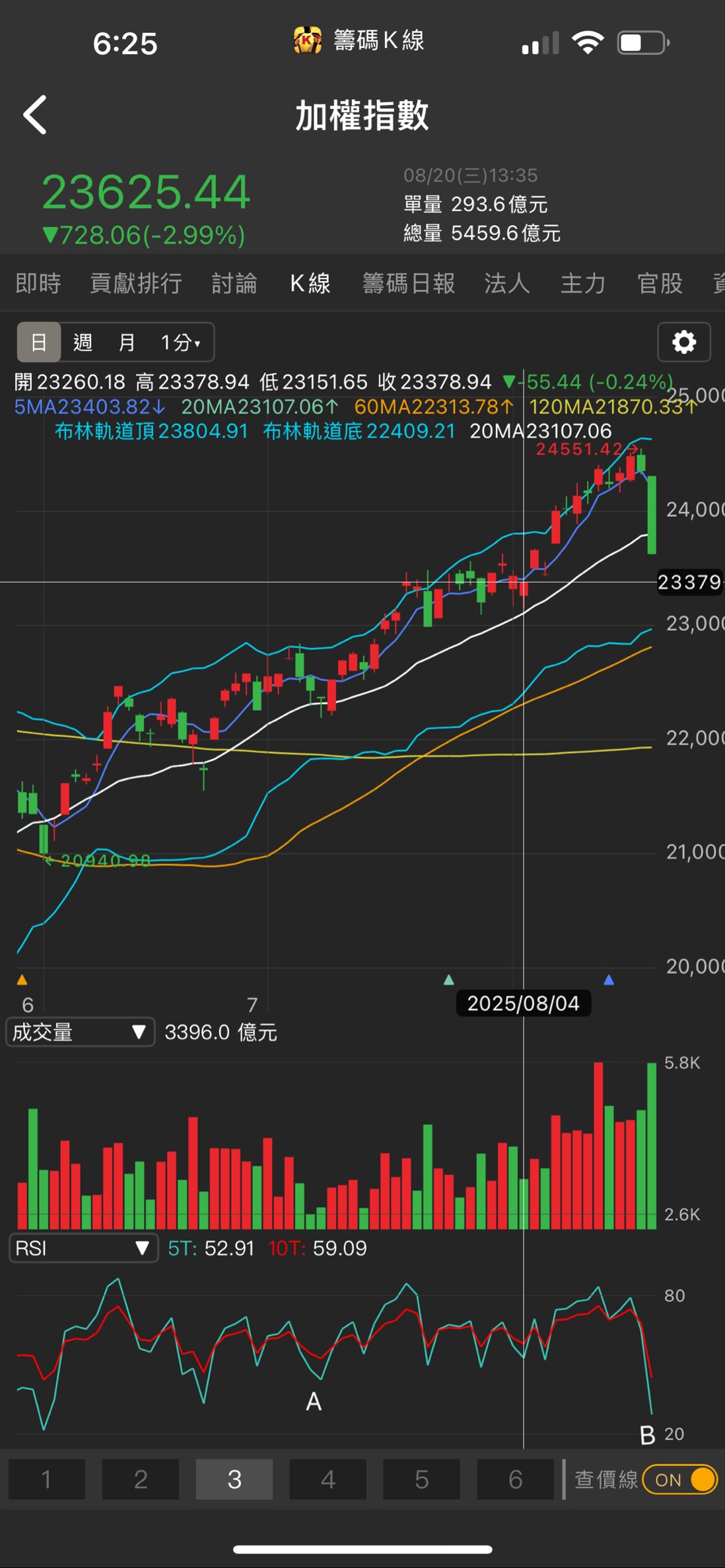Select monthly 月 chart period
Viewport: 725px width, 1568px height.
125,343
